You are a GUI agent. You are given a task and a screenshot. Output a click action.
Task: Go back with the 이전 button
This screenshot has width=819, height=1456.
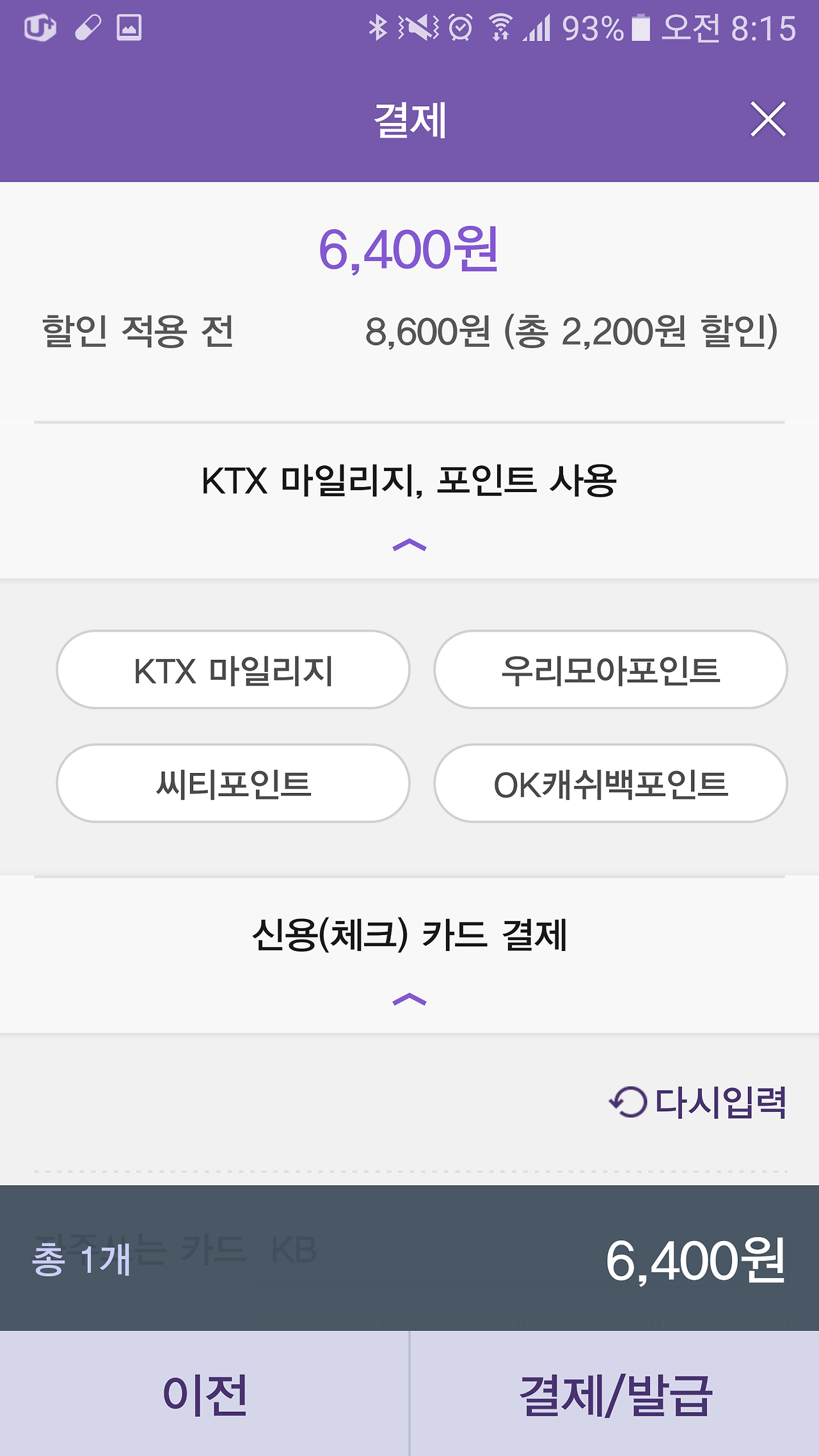point(205,1393)
